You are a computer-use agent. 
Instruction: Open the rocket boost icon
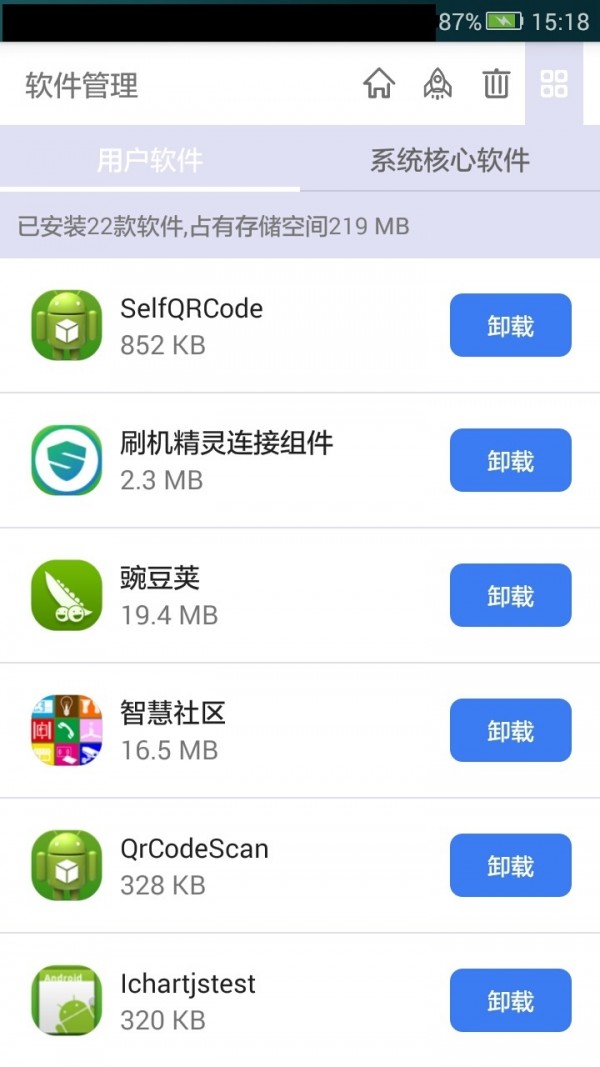(x=437, y=84)
